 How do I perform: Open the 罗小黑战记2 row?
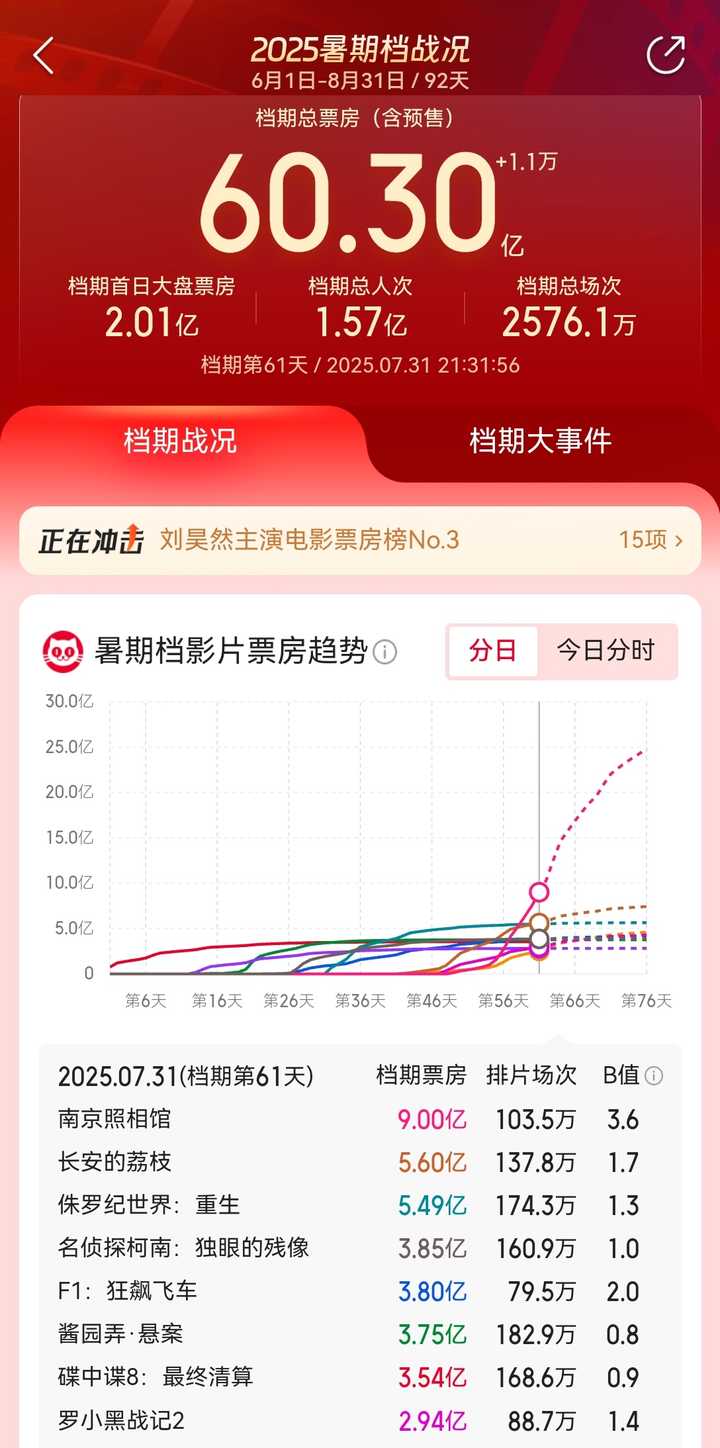[360, 1420]
